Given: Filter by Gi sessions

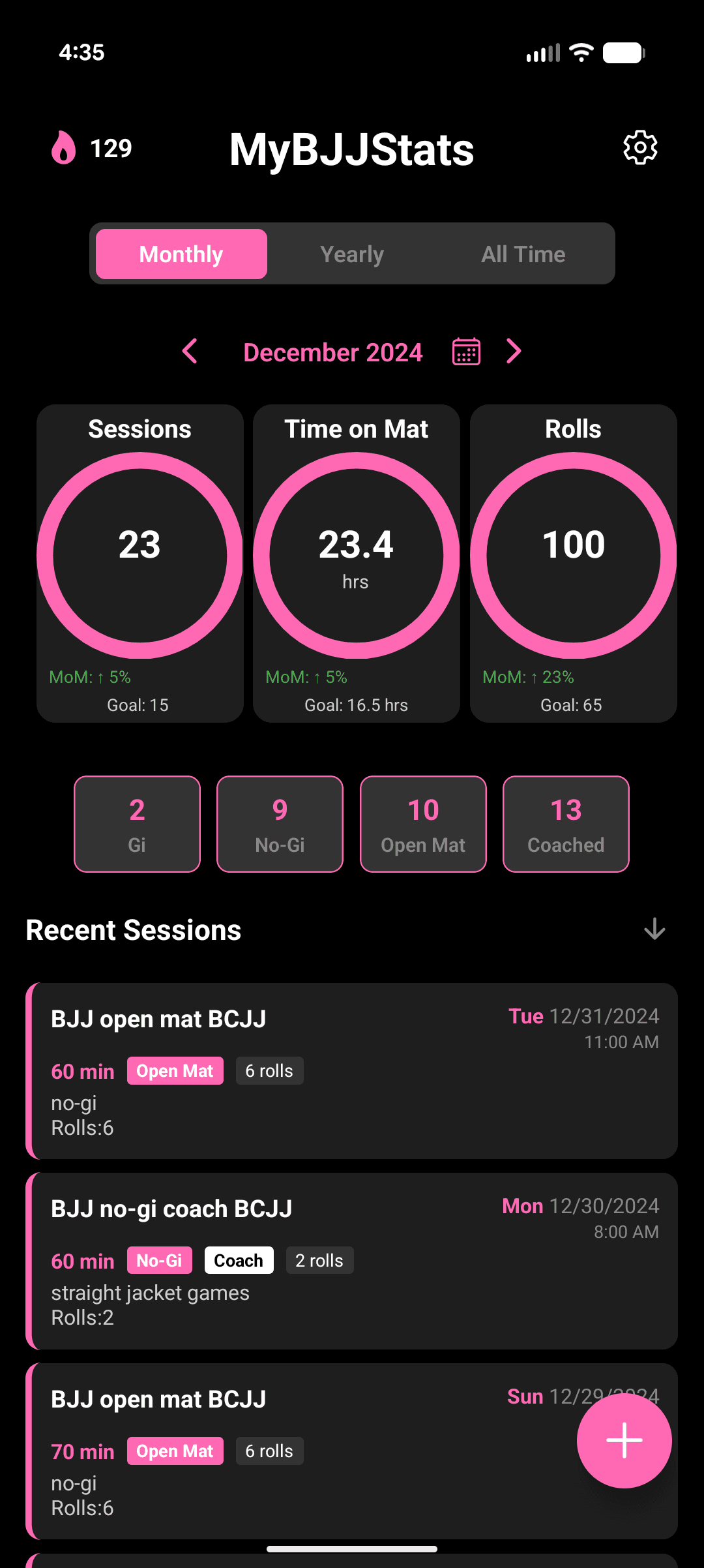Looking at the screenshot, I should point(137,824).
